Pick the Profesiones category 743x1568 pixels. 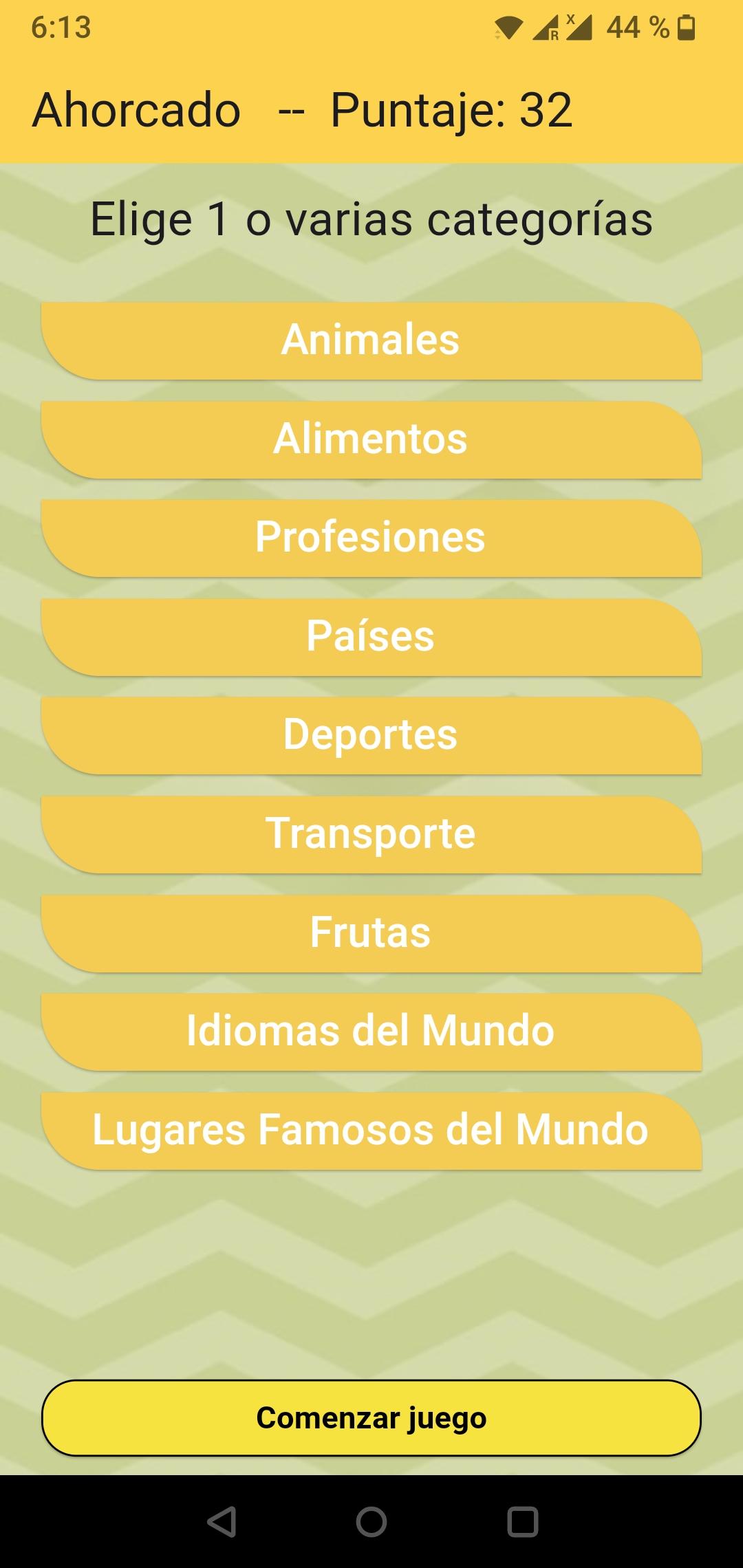click(x=371, y=538)
